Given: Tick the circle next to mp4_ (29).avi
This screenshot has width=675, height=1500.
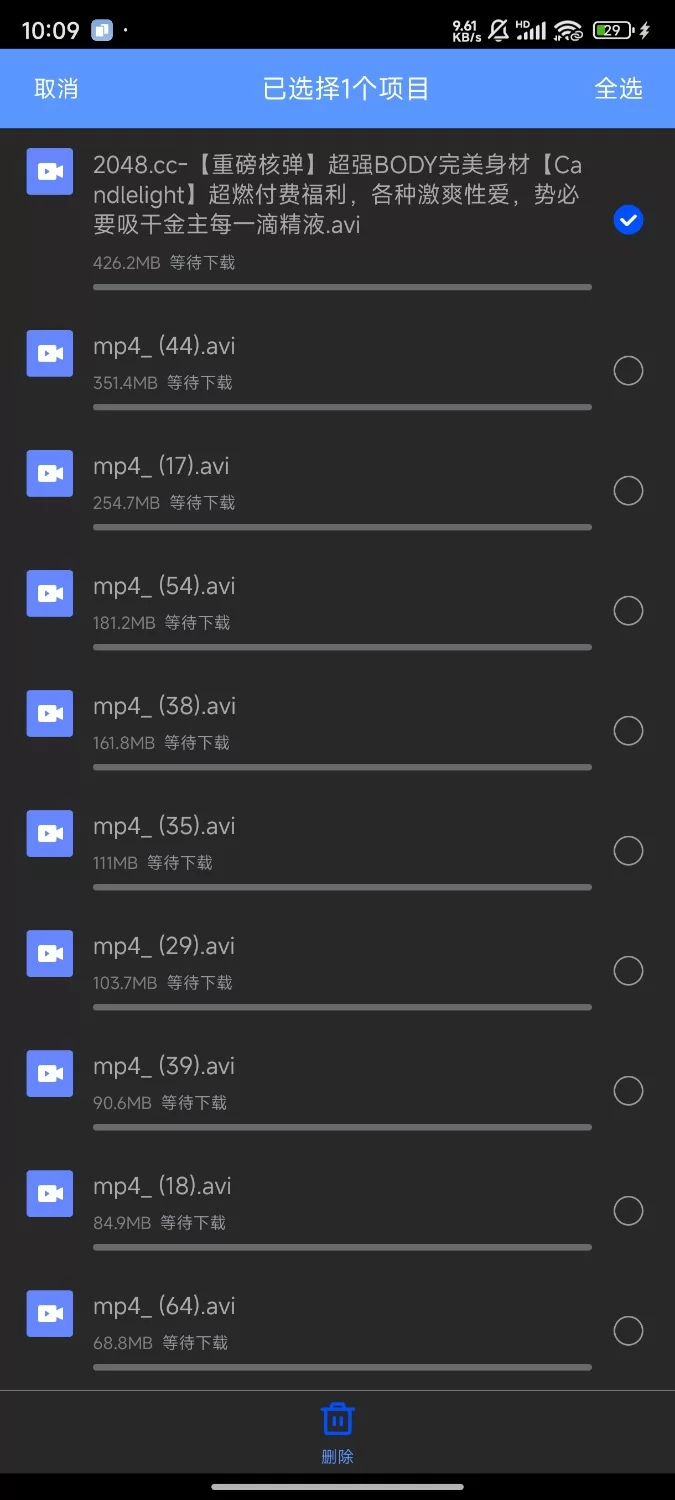Looking at the screenshot, I should (628, 971).
